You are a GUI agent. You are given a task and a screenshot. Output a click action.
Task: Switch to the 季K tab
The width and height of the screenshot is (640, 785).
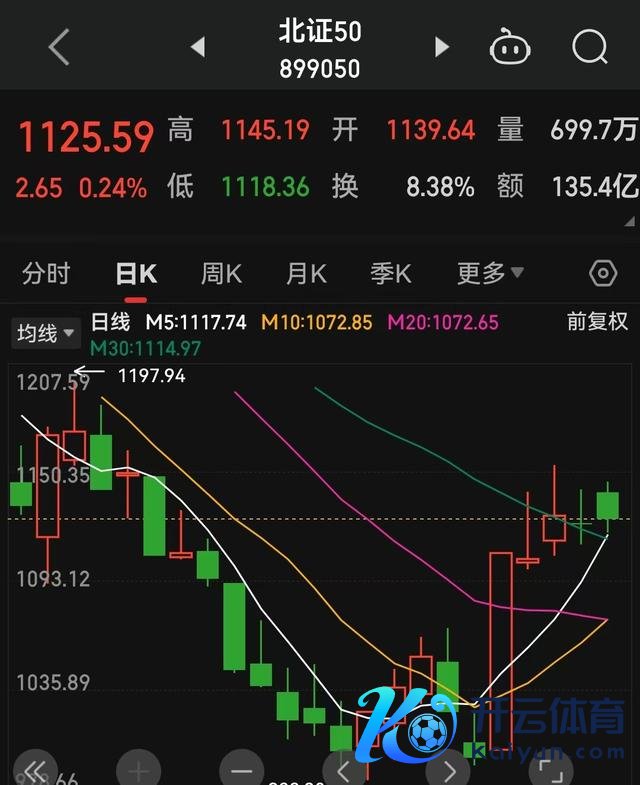pyautogui.click(x=391, y=273)
